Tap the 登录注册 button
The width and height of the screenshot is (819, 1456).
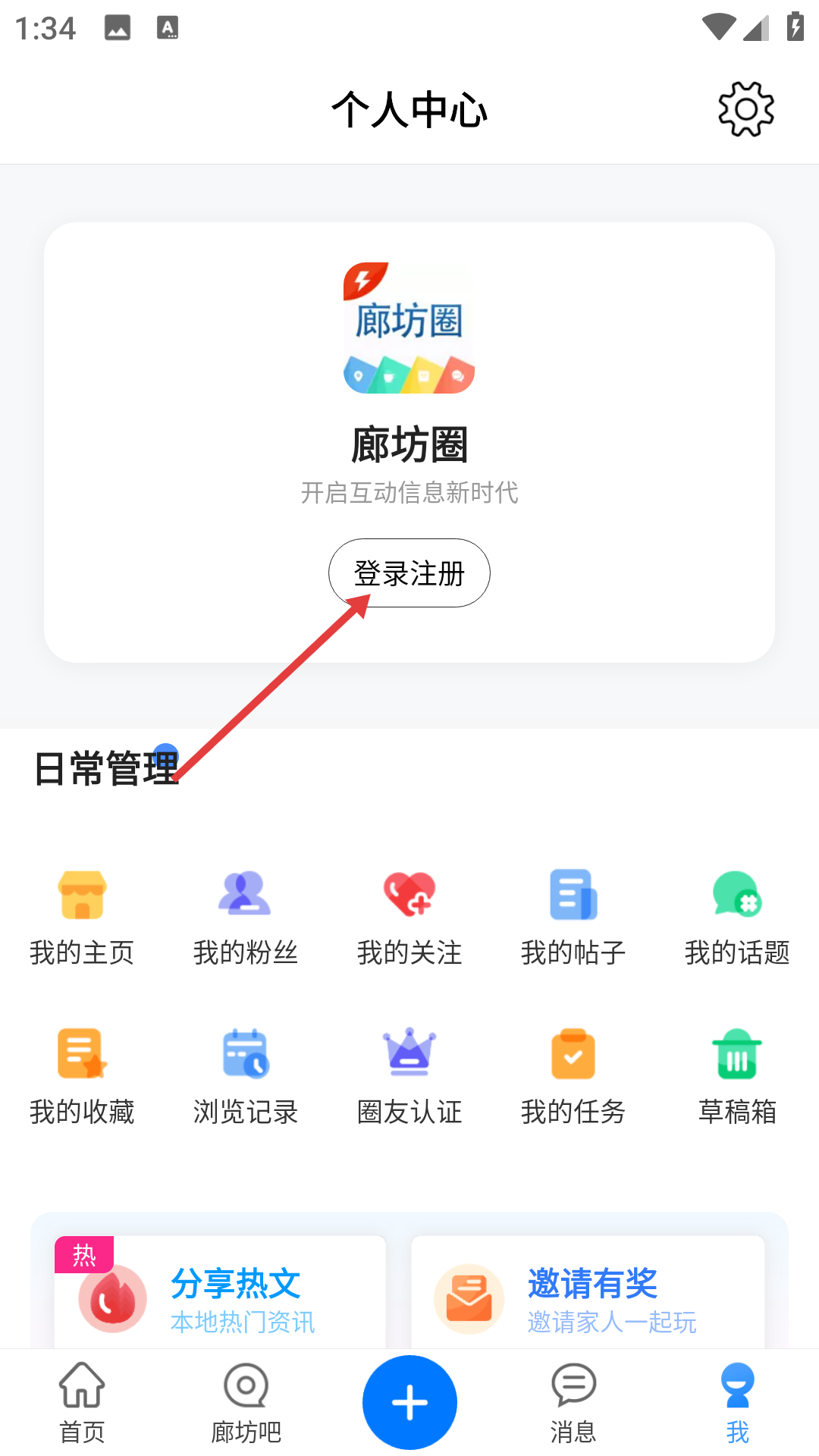[x=409, y=573]
